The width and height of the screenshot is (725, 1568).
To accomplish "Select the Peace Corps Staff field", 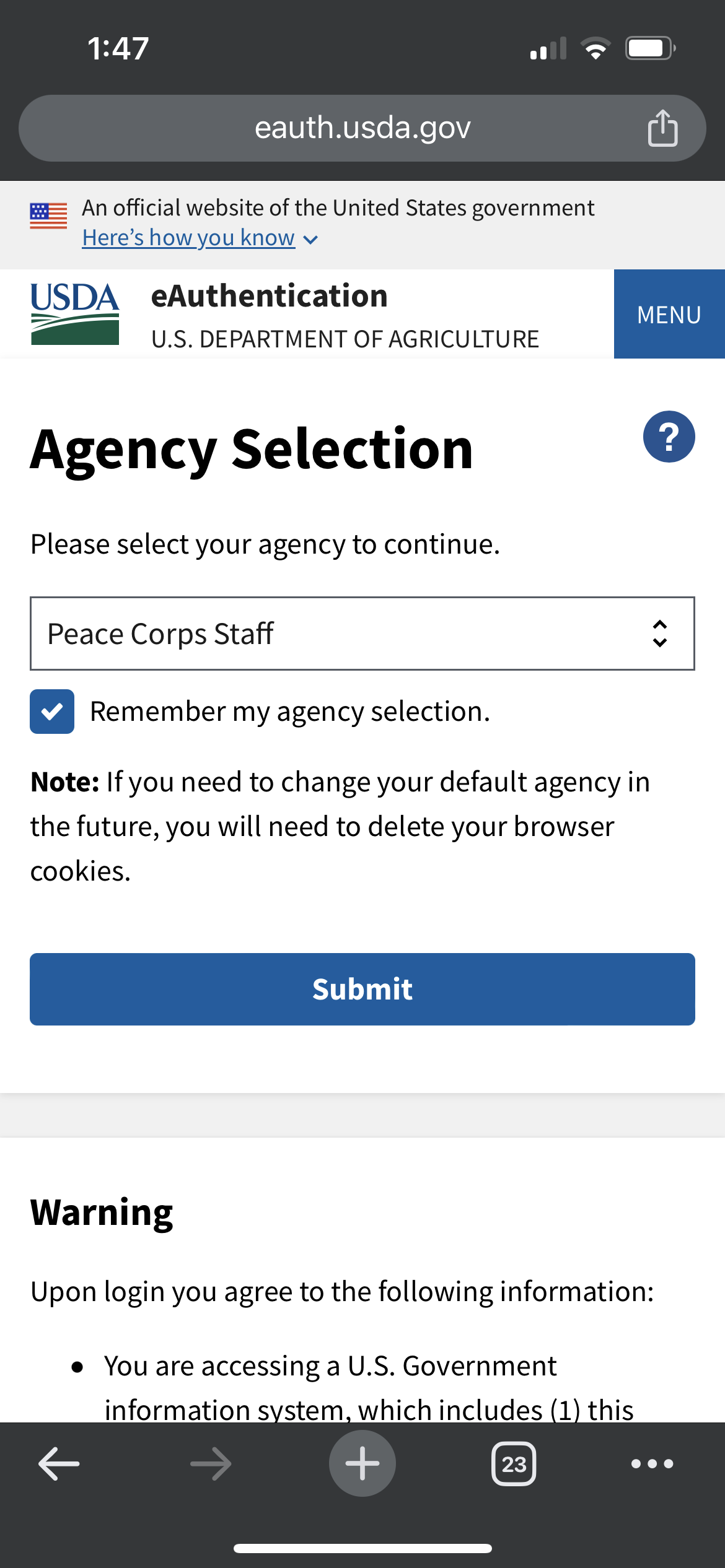I will [362, 633].
